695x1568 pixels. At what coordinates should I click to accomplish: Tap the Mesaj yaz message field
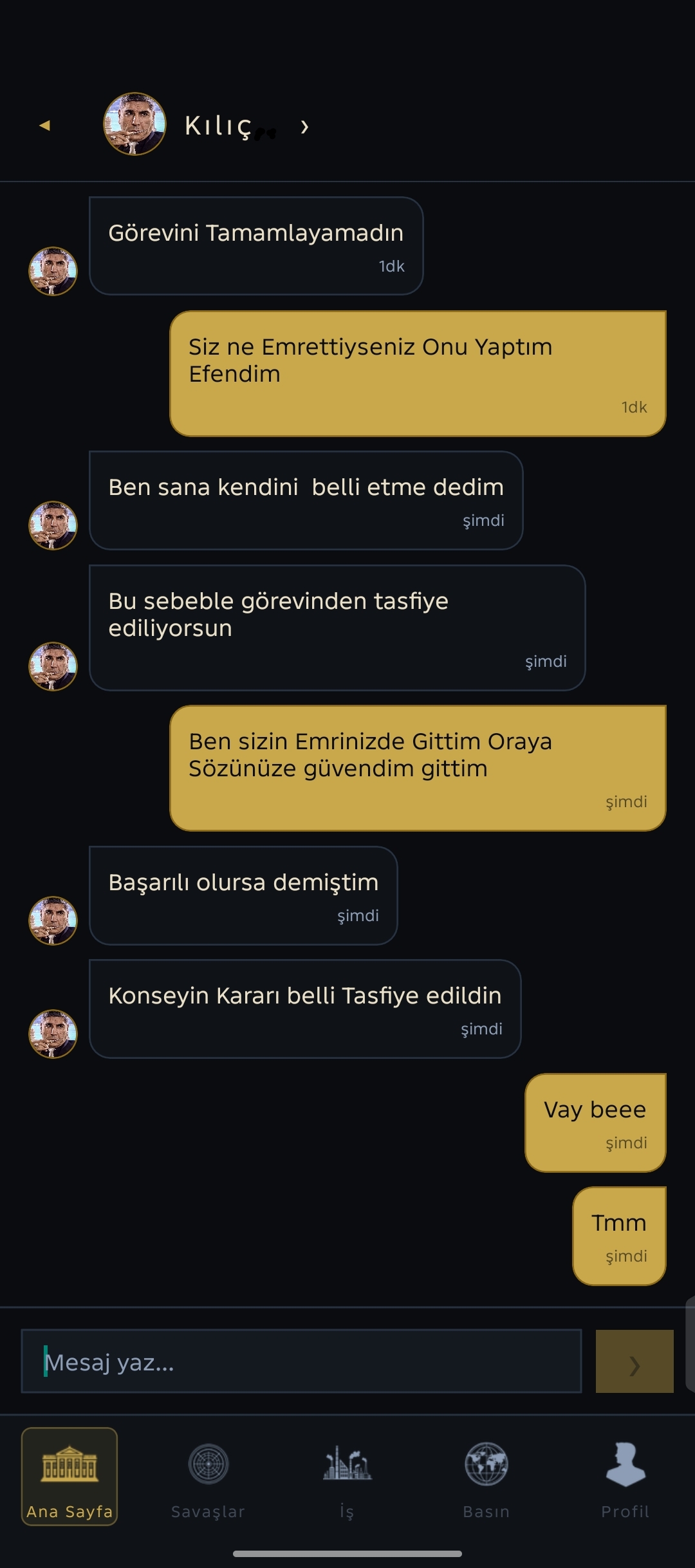tap(301, 1361)
